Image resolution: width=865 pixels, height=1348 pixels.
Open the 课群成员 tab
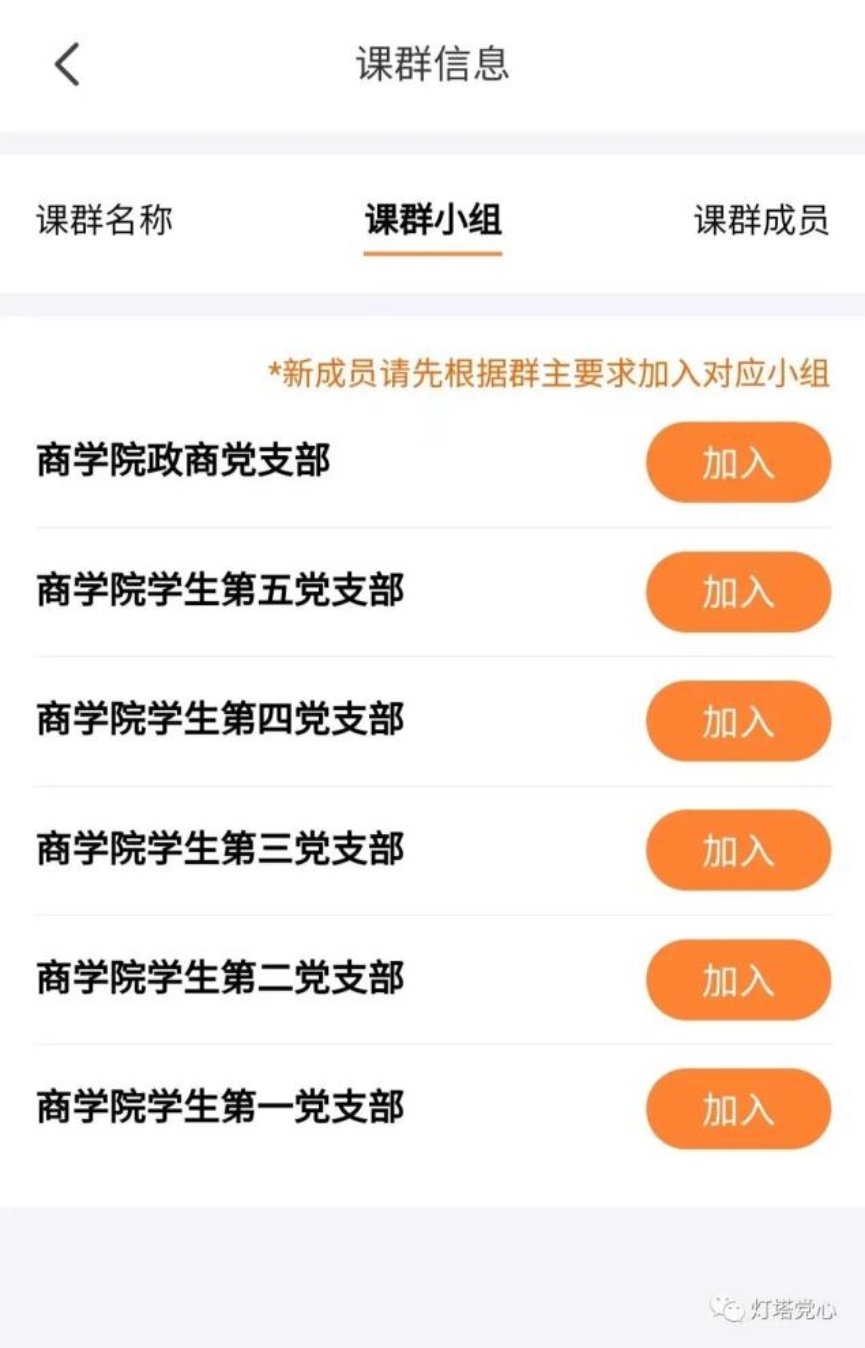[x=761, y=220]
